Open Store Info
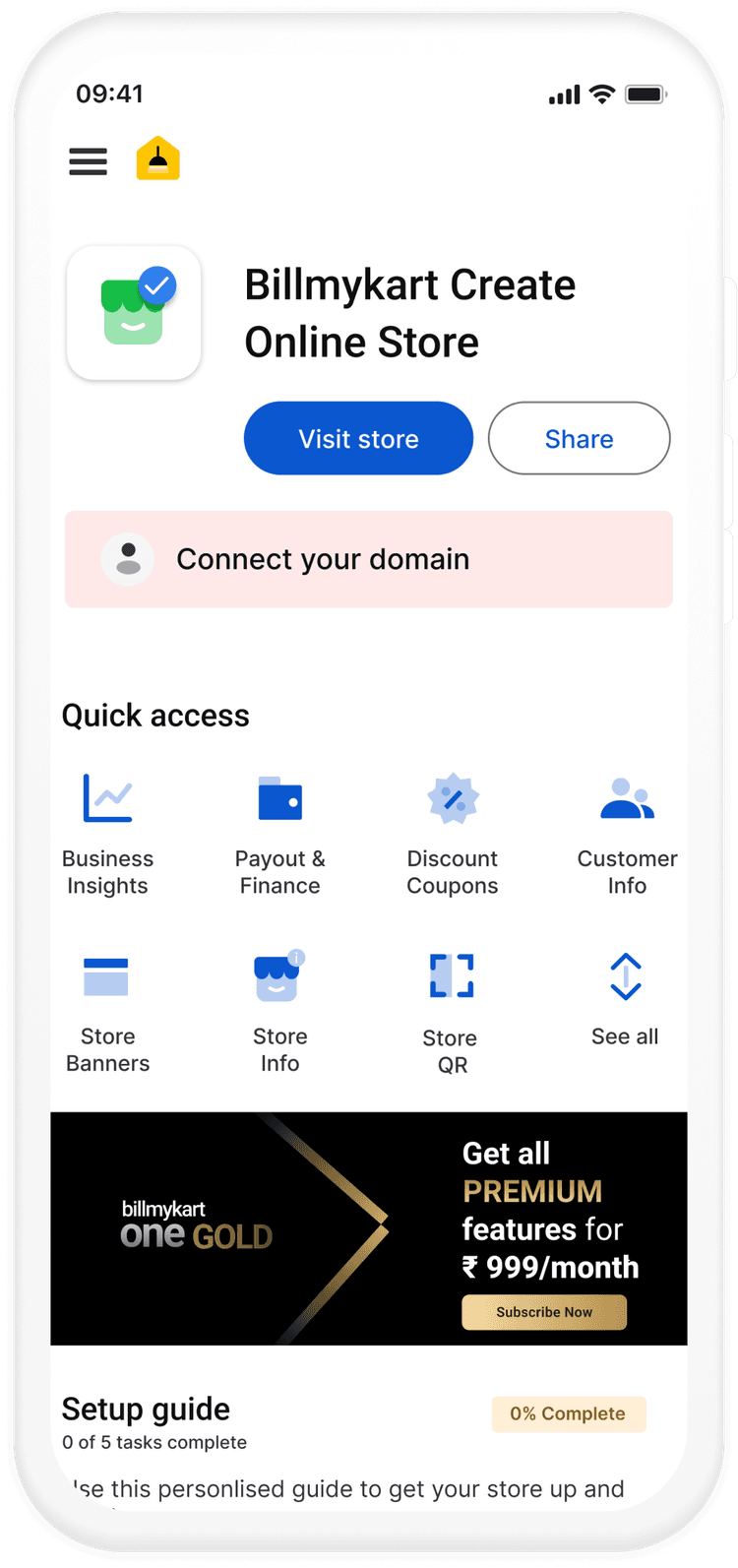The image size is (738, 1568). [279, 1010]
